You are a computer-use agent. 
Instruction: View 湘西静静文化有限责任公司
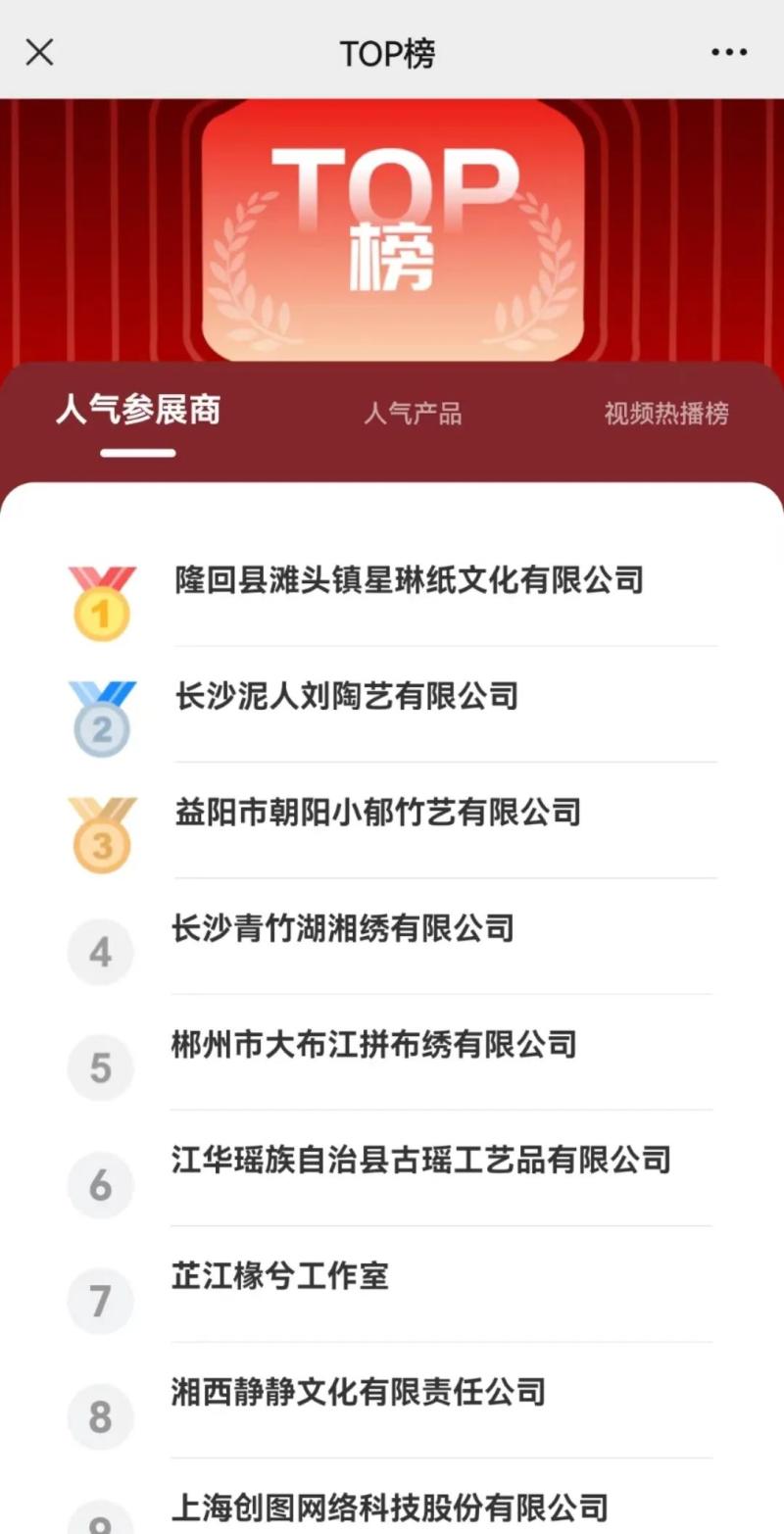tap(358, 1392)
